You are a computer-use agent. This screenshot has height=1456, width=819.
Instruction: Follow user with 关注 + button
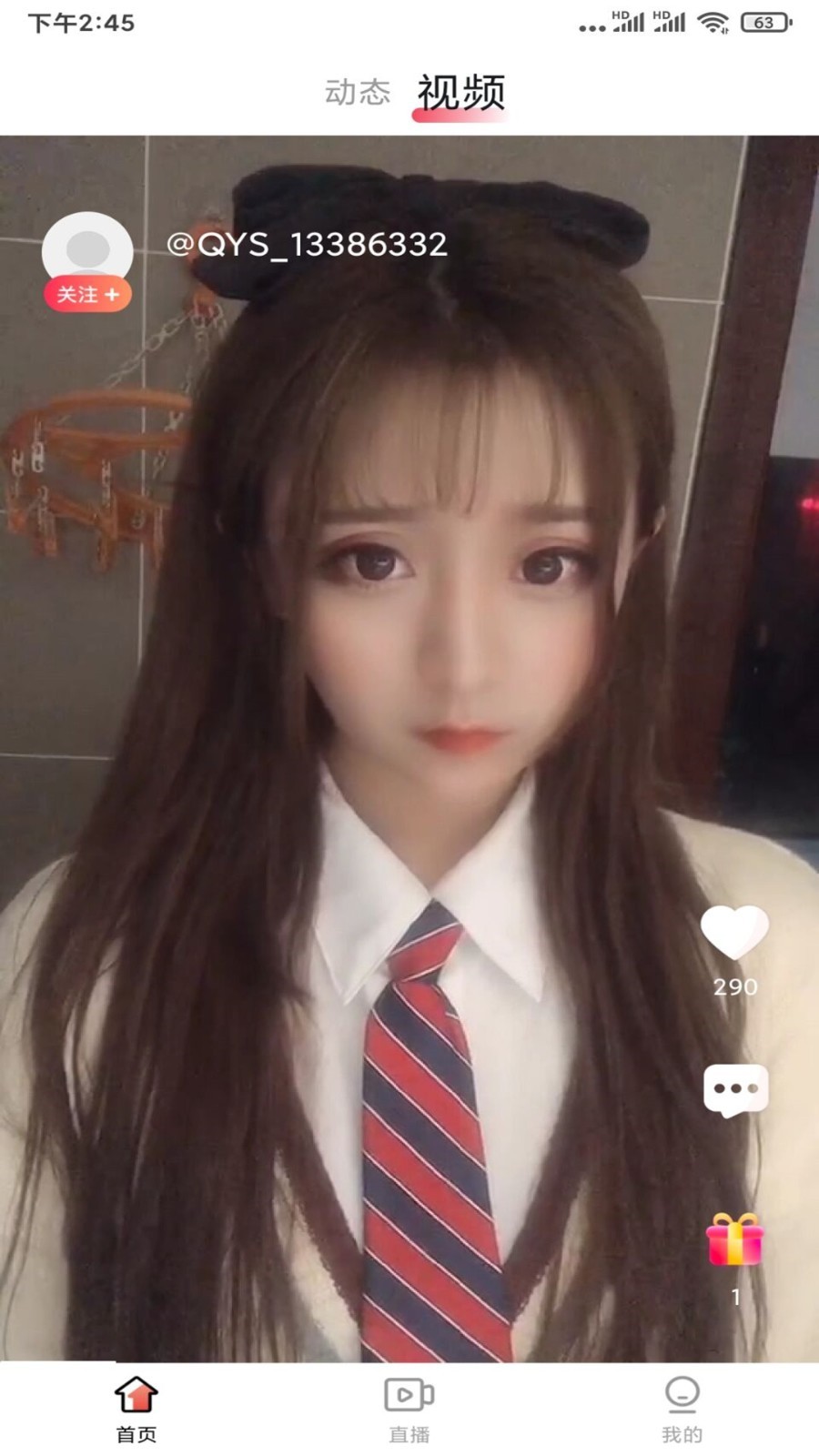tap(87, 295)
